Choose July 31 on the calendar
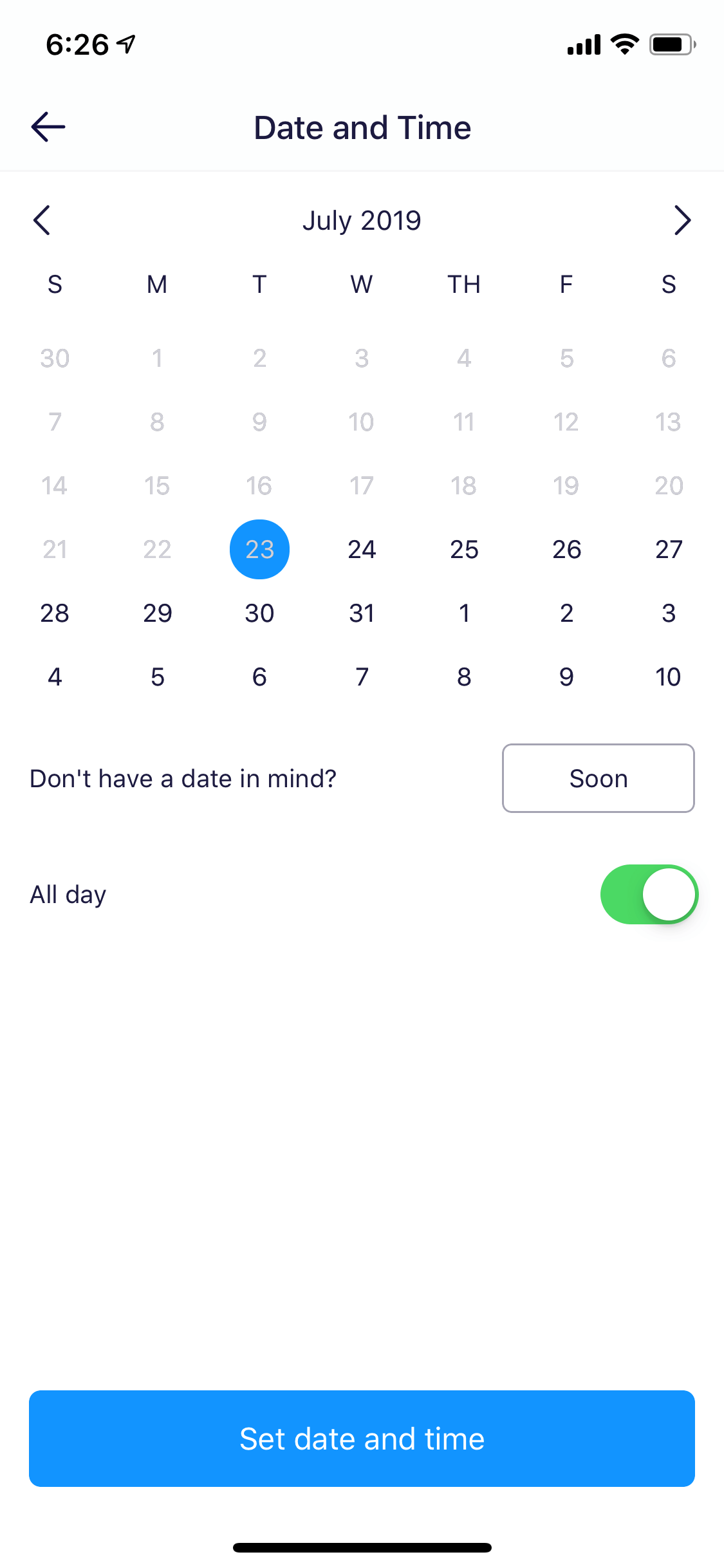Image resolution: width=724 pixels, height=1568 pixels. point(362,613)
